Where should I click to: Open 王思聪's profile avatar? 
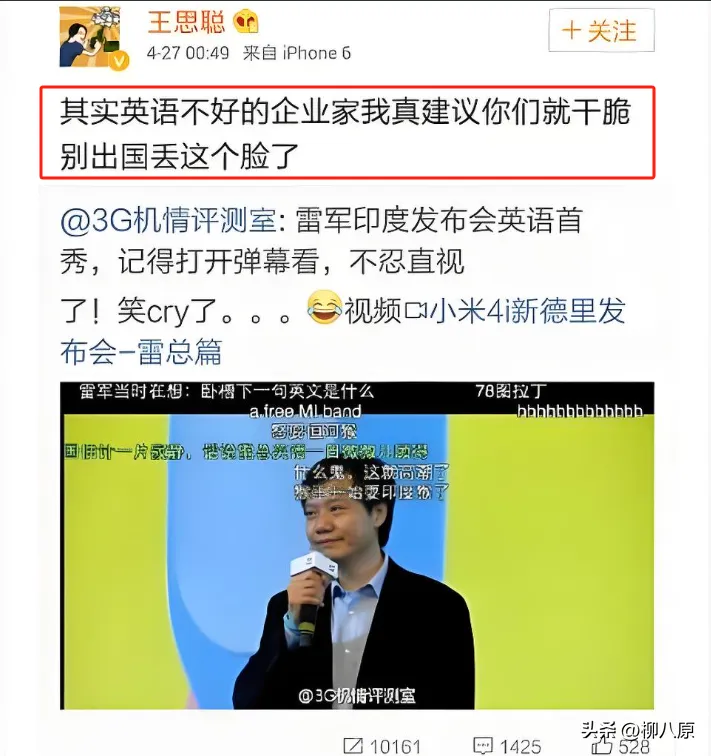[90, 38]
